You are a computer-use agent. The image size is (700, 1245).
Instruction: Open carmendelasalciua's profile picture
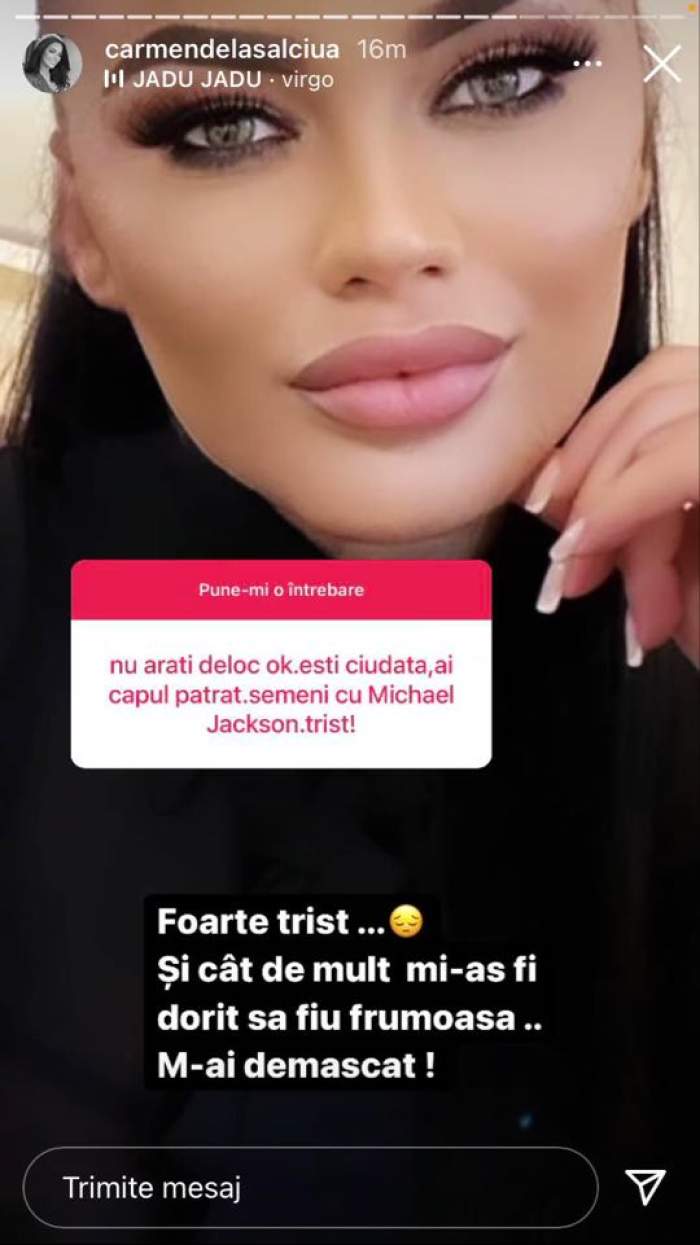pos(53,63)
